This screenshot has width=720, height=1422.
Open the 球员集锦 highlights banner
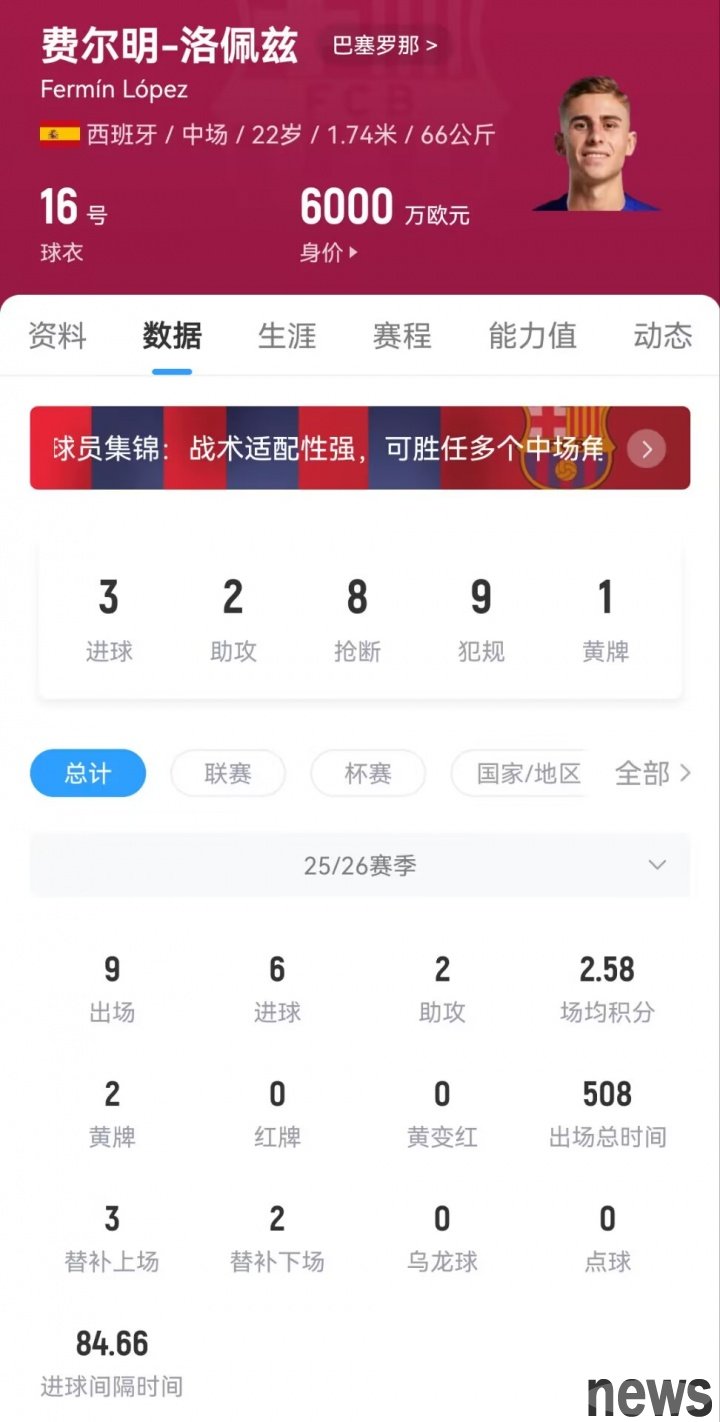pyautogui.click(x=359, y=448)
